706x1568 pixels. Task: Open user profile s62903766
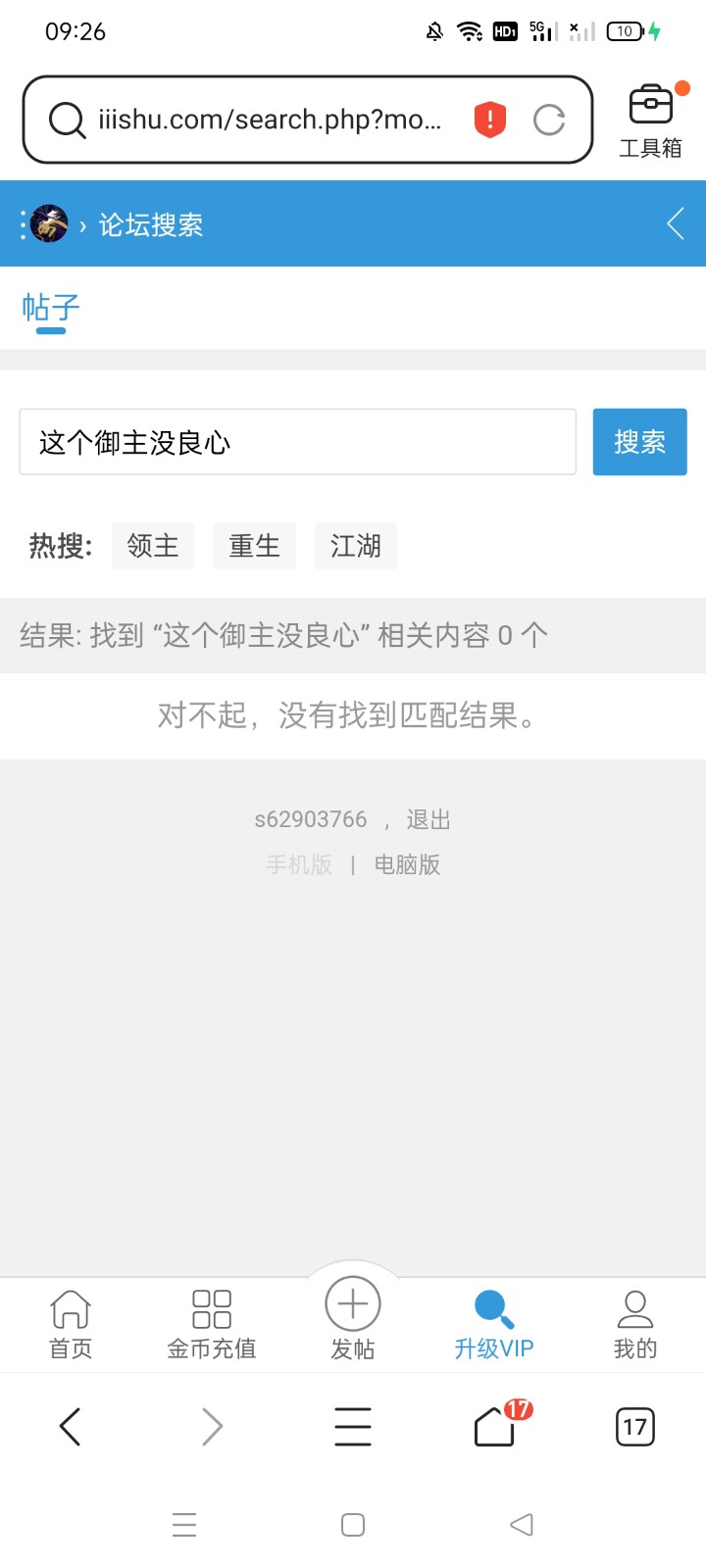point(310,819)
